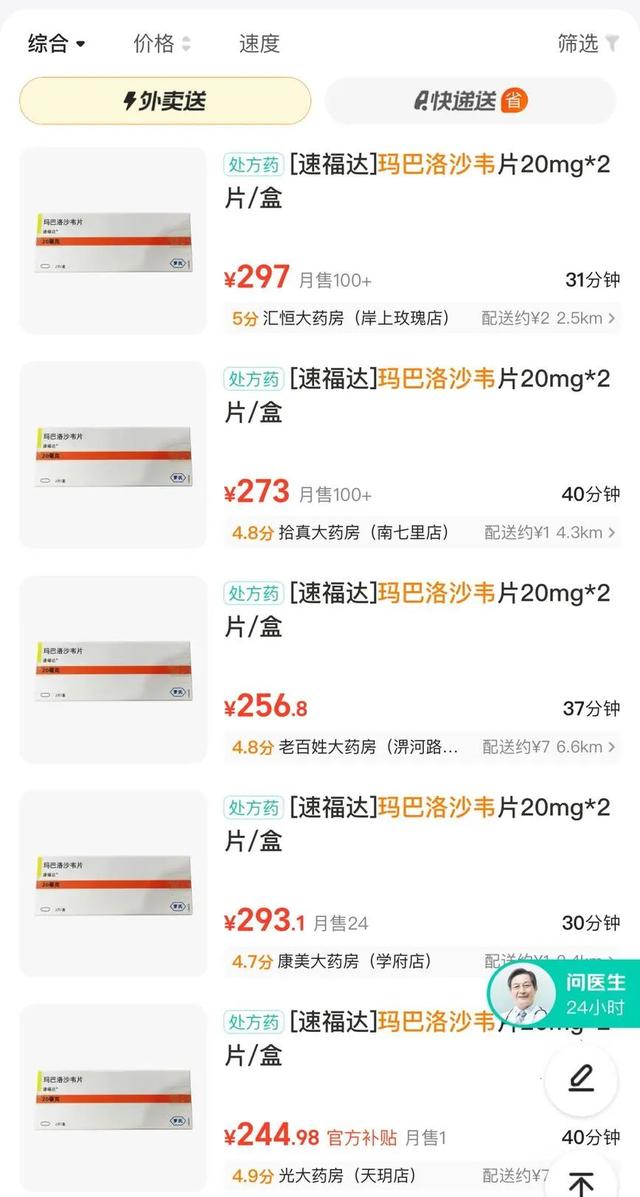The width and height of the screenshot is (640, 1197).
Task: Tap the pencil feedback floating button
Action: 581,1078
